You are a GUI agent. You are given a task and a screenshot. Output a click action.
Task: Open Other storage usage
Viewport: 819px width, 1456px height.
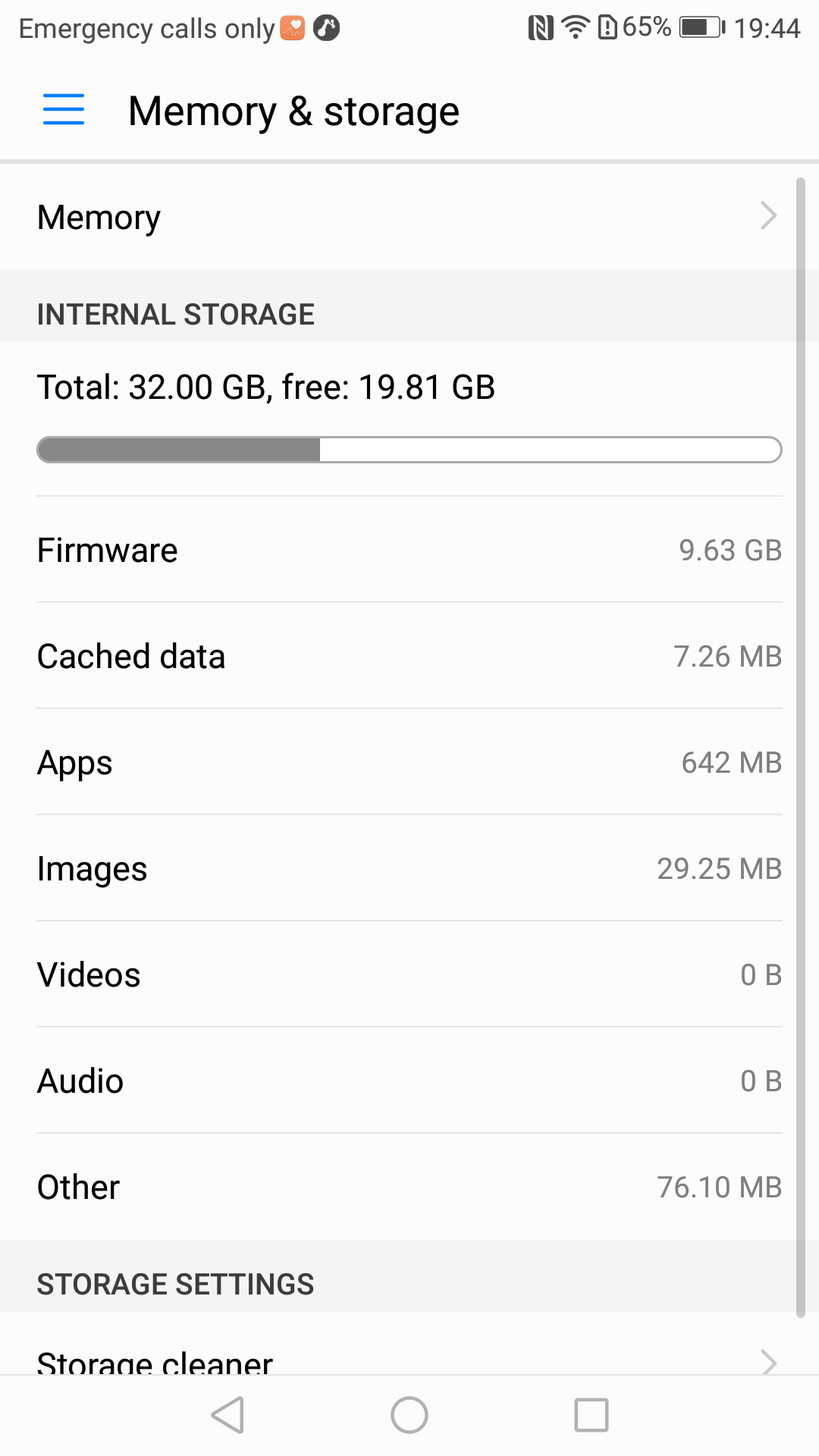coord(409,1187)
